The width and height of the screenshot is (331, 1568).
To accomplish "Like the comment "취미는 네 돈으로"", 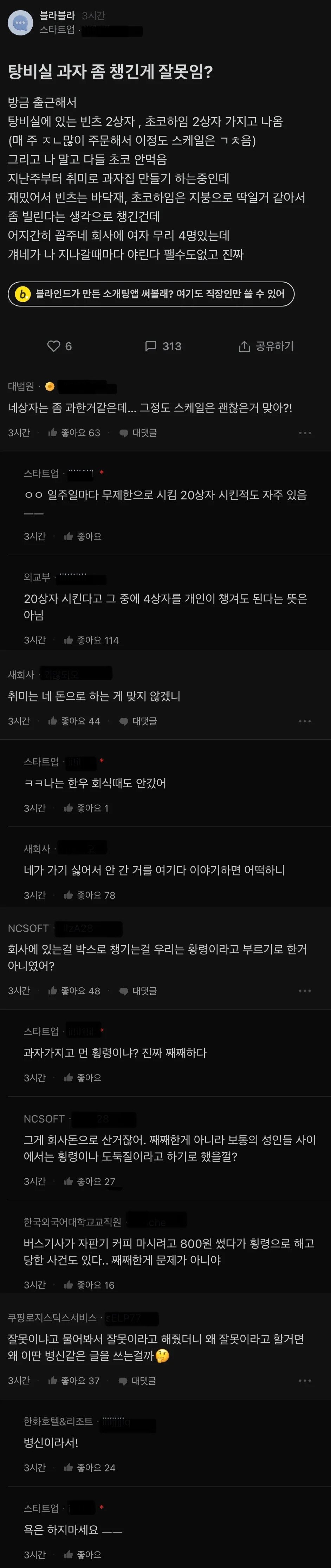I will (x=74, y=721).
